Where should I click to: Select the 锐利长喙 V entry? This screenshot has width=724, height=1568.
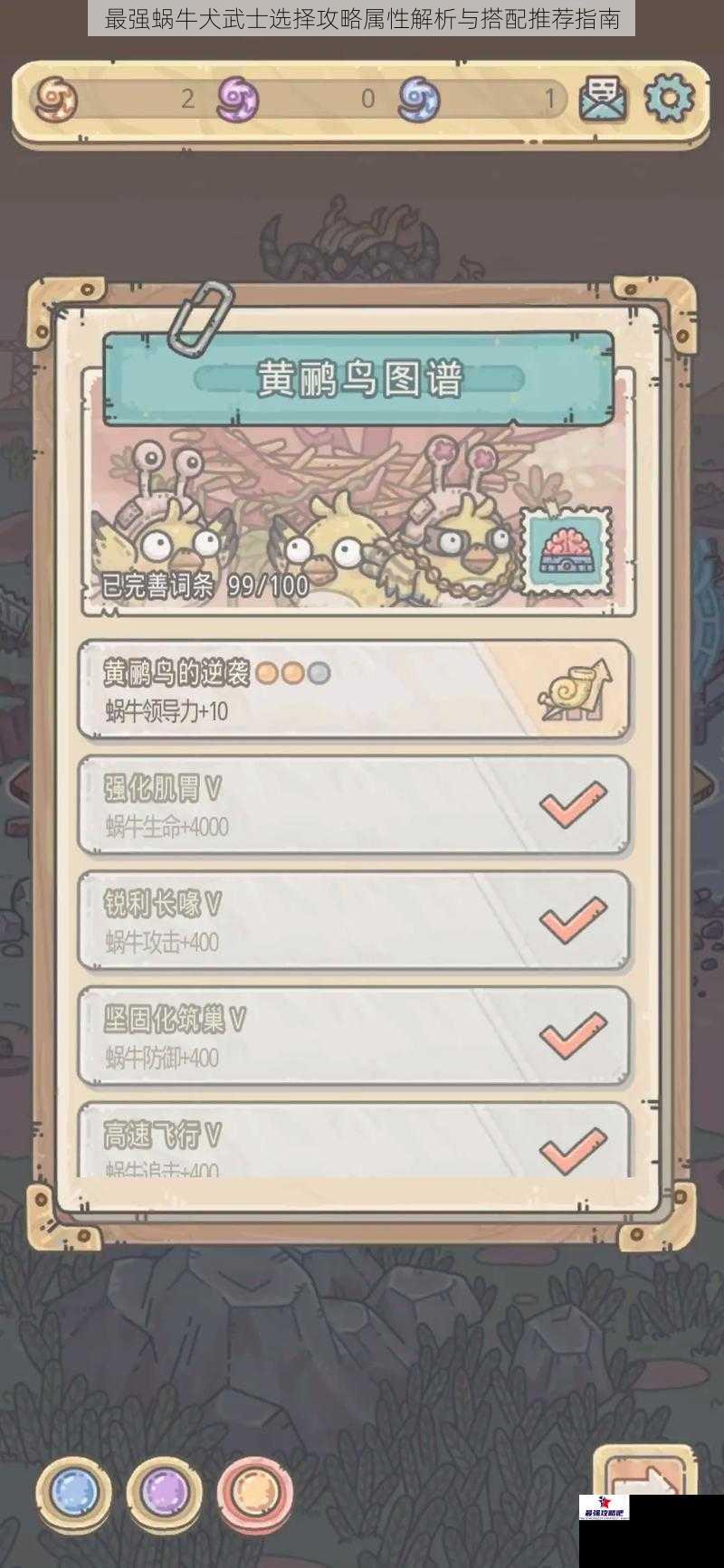[x=353, y=920]
